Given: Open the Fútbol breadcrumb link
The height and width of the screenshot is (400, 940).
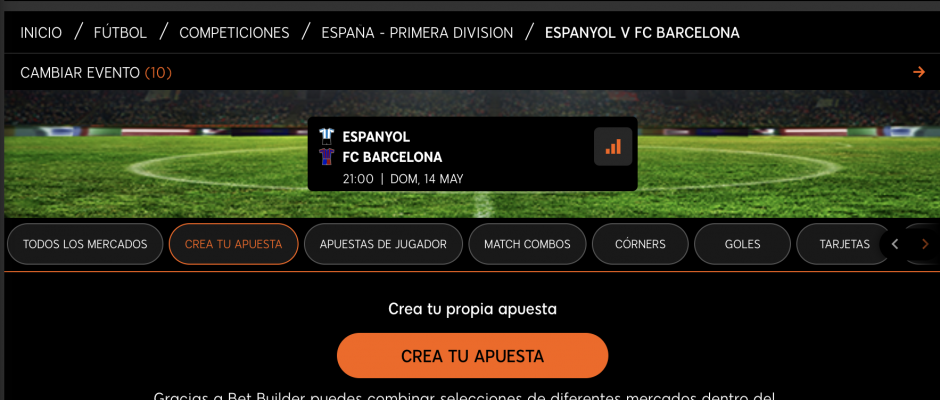Looking at the screenshot, I should (x=120, y=33).
